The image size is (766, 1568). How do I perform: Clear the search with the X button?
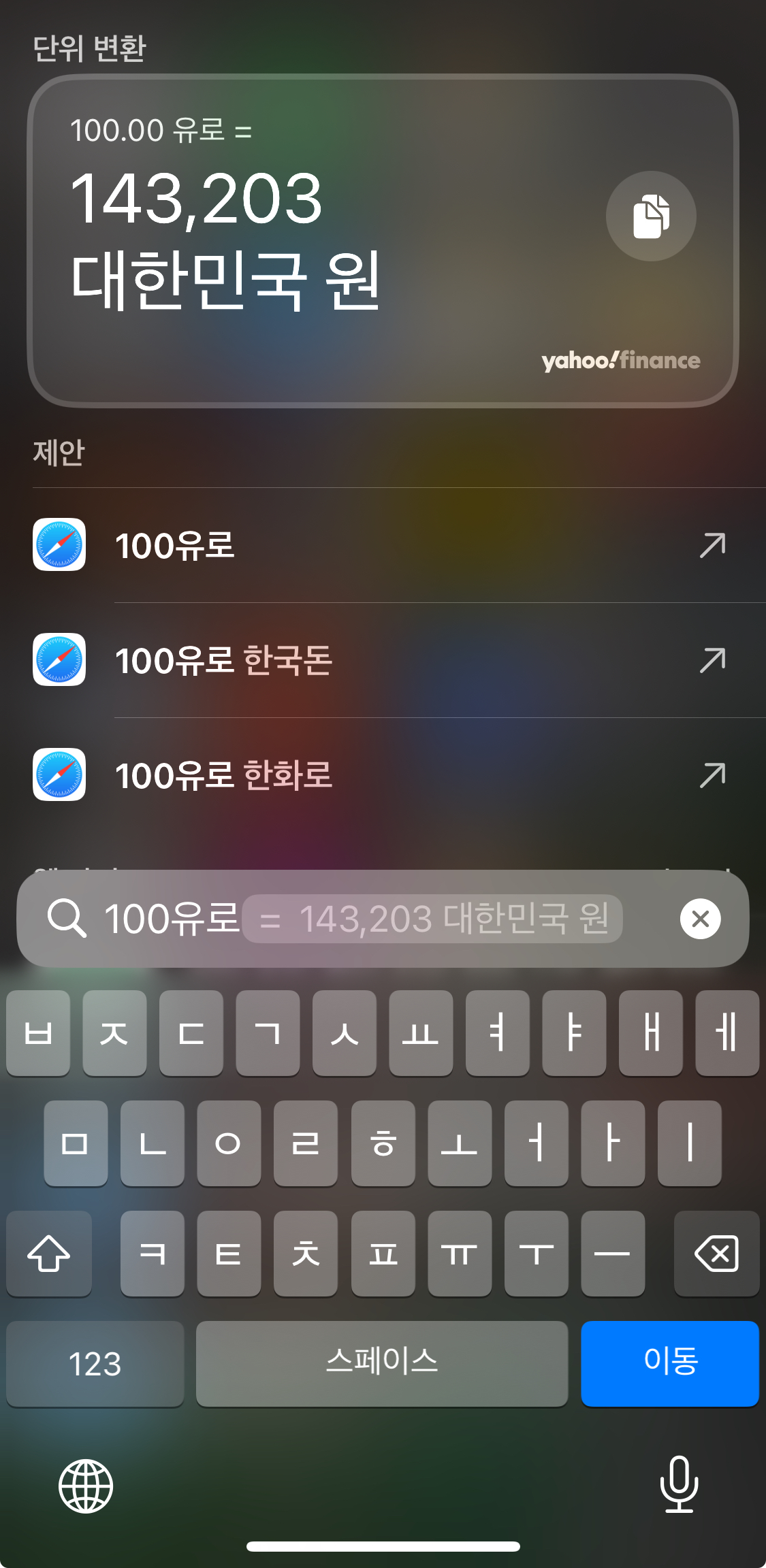tap(699, 918)
